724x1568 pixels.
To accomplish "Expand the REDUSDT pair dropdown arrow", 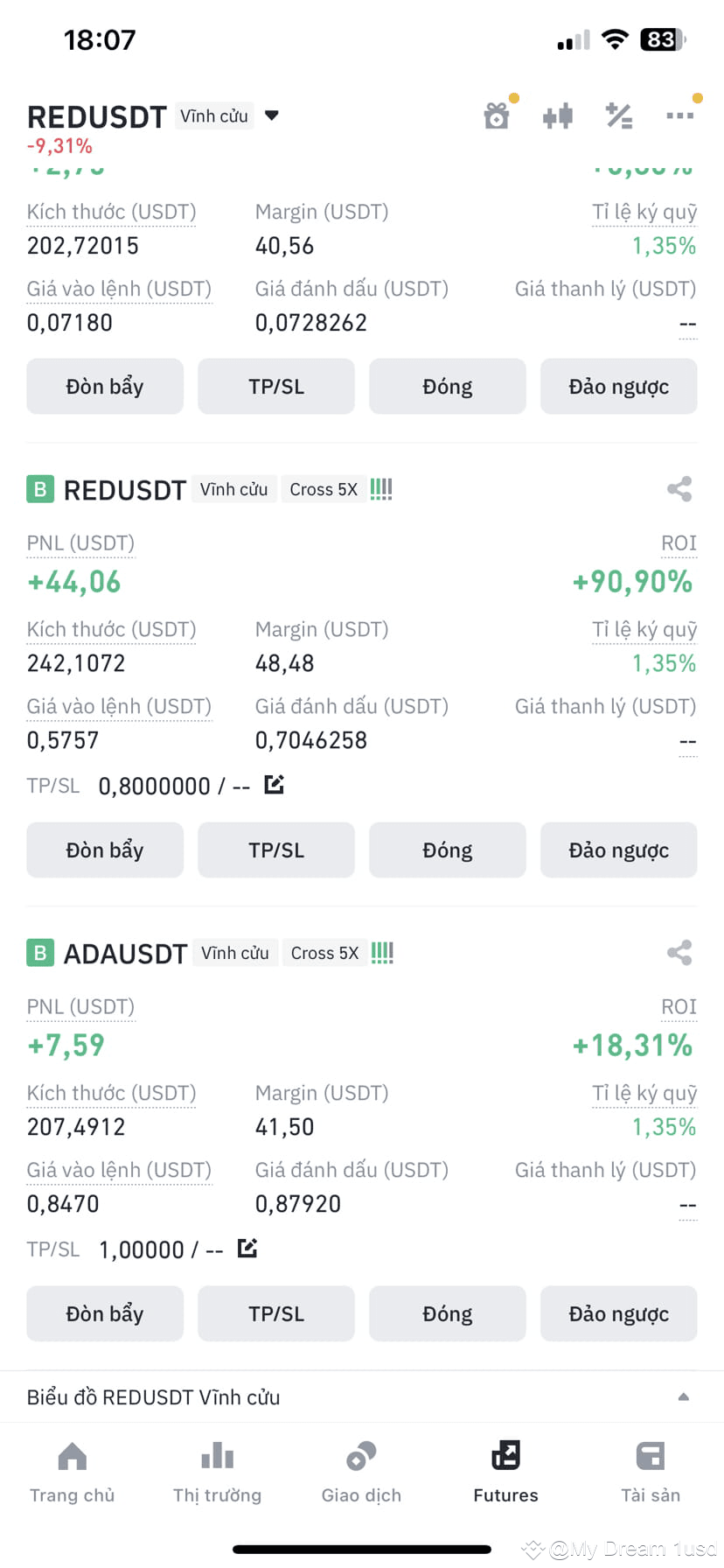I will click(x=271, y=115).
